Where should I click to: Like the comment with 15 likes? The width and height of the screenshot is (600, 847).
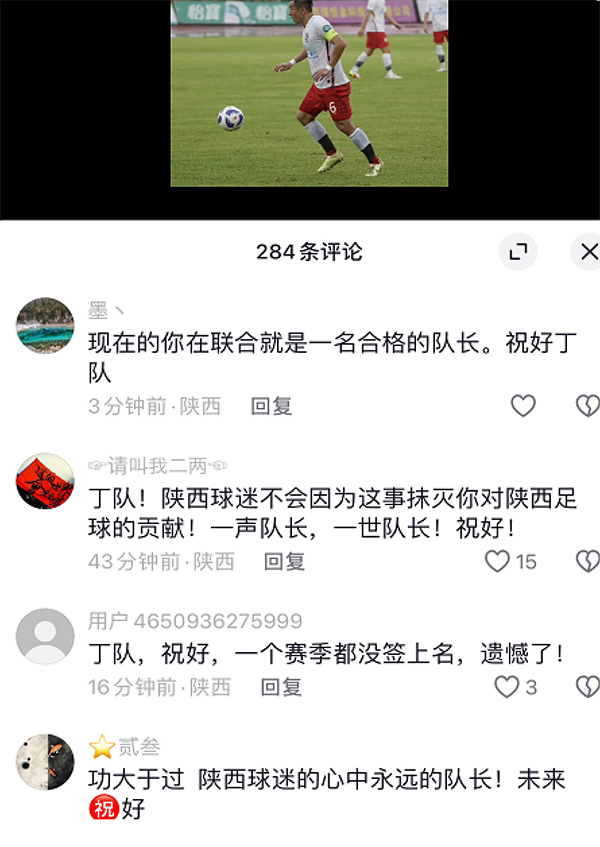[498, 562]
